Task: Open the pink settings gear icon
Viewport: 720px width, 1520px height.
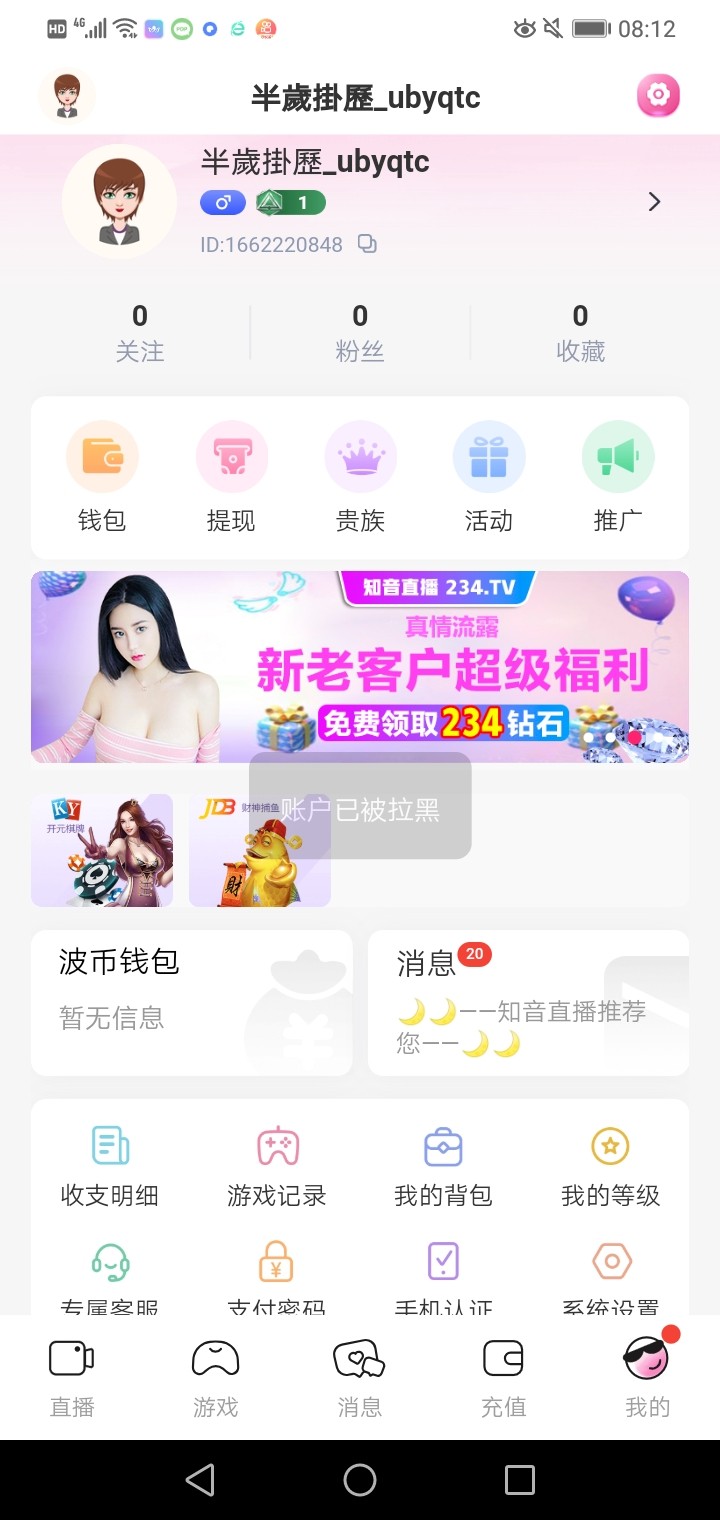Action: click(658, 96)
